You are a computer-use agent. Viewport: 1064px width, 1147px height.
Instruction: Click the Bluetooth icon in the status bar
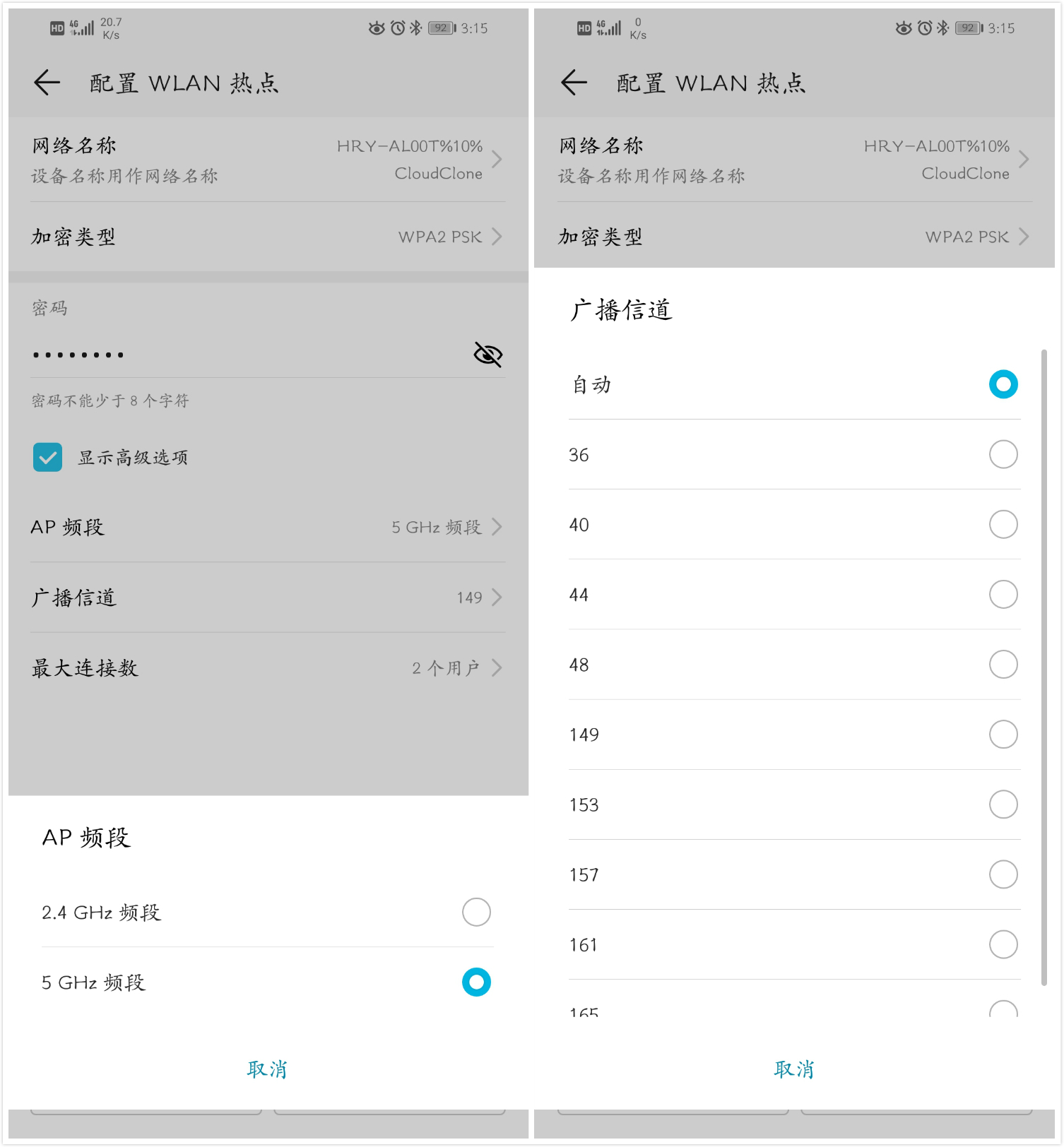coord(415,28)
